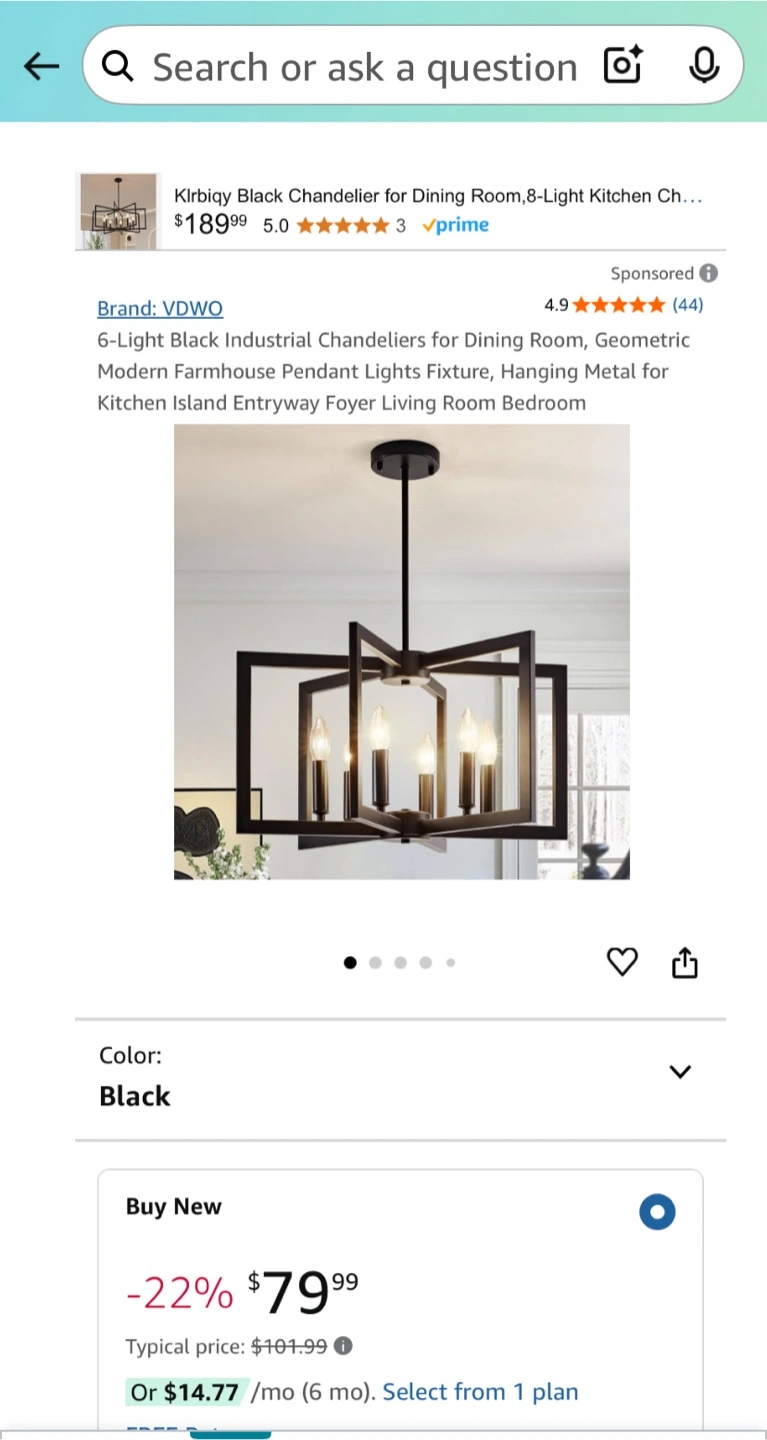
Task: Tap the Select from 1 plan link
Action: coord(480,1392)
